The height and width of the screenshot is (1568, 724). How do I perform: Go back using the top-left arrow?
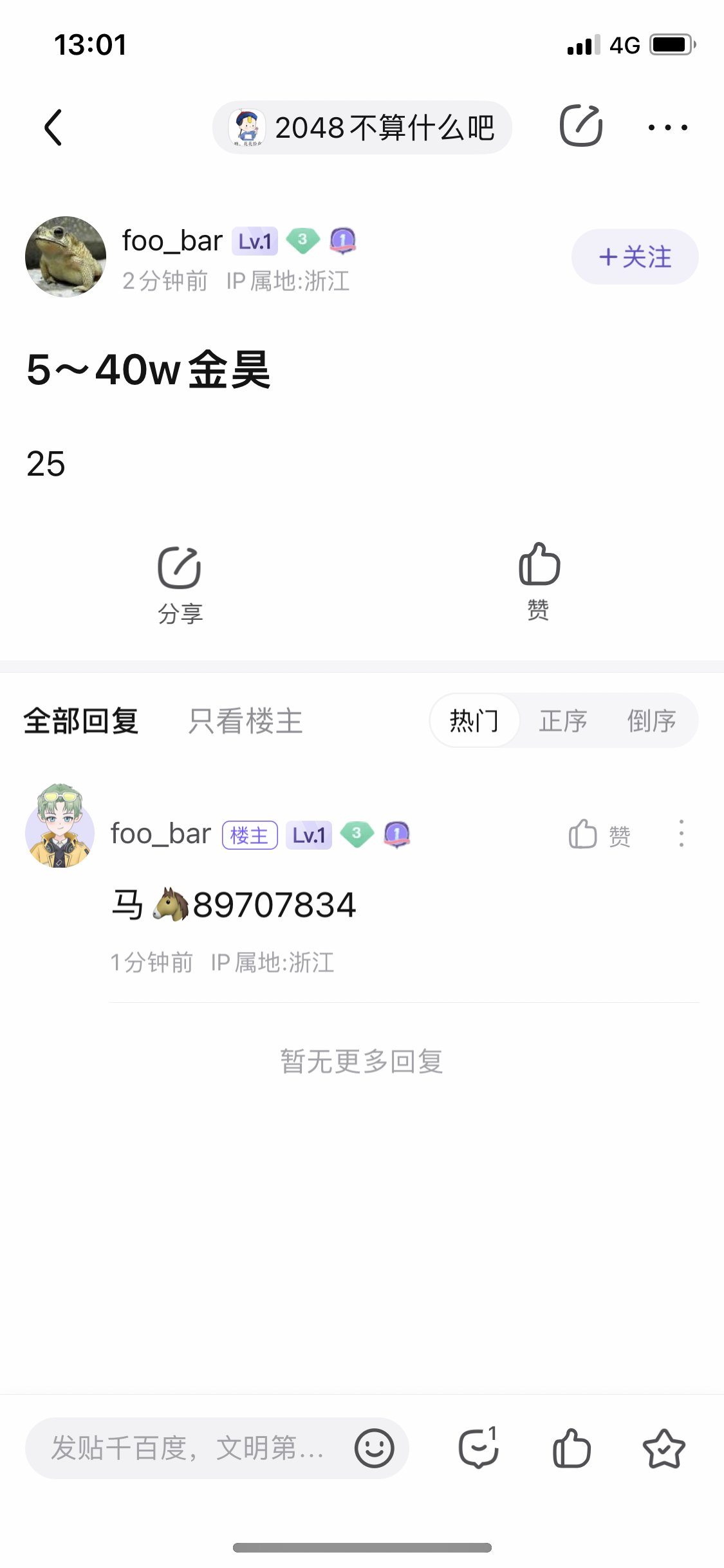point(53,127)
